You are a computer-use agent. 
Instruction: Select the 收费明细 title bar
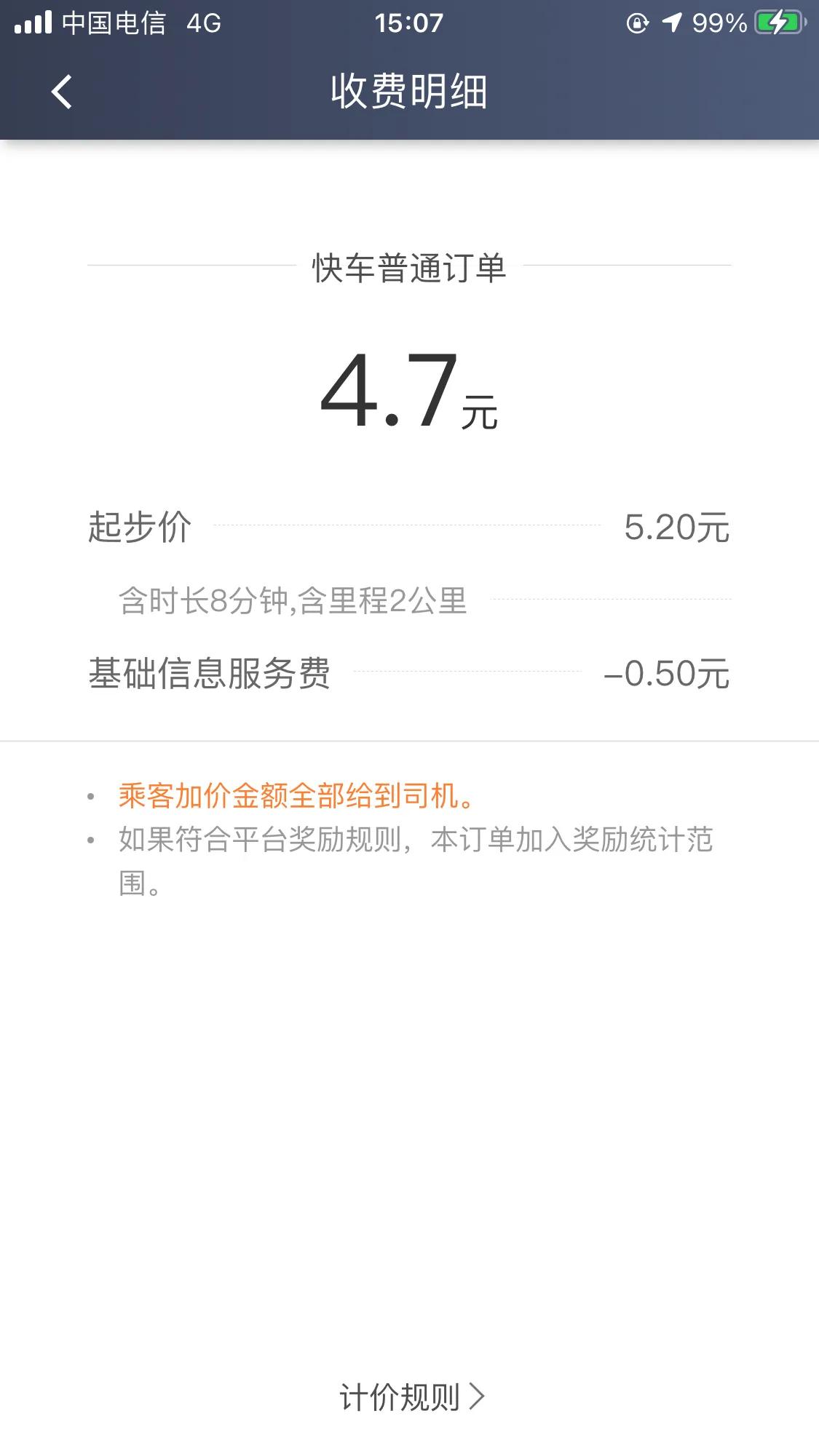click(x=409, y=92)
